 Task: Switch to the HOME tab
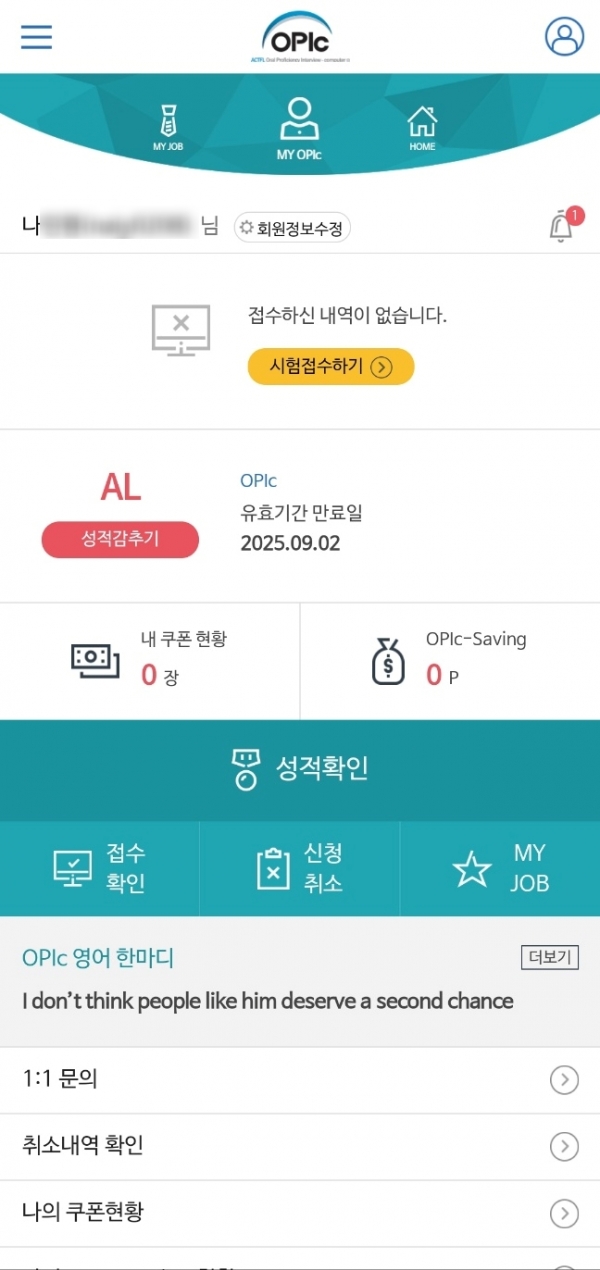pos(422,129)
